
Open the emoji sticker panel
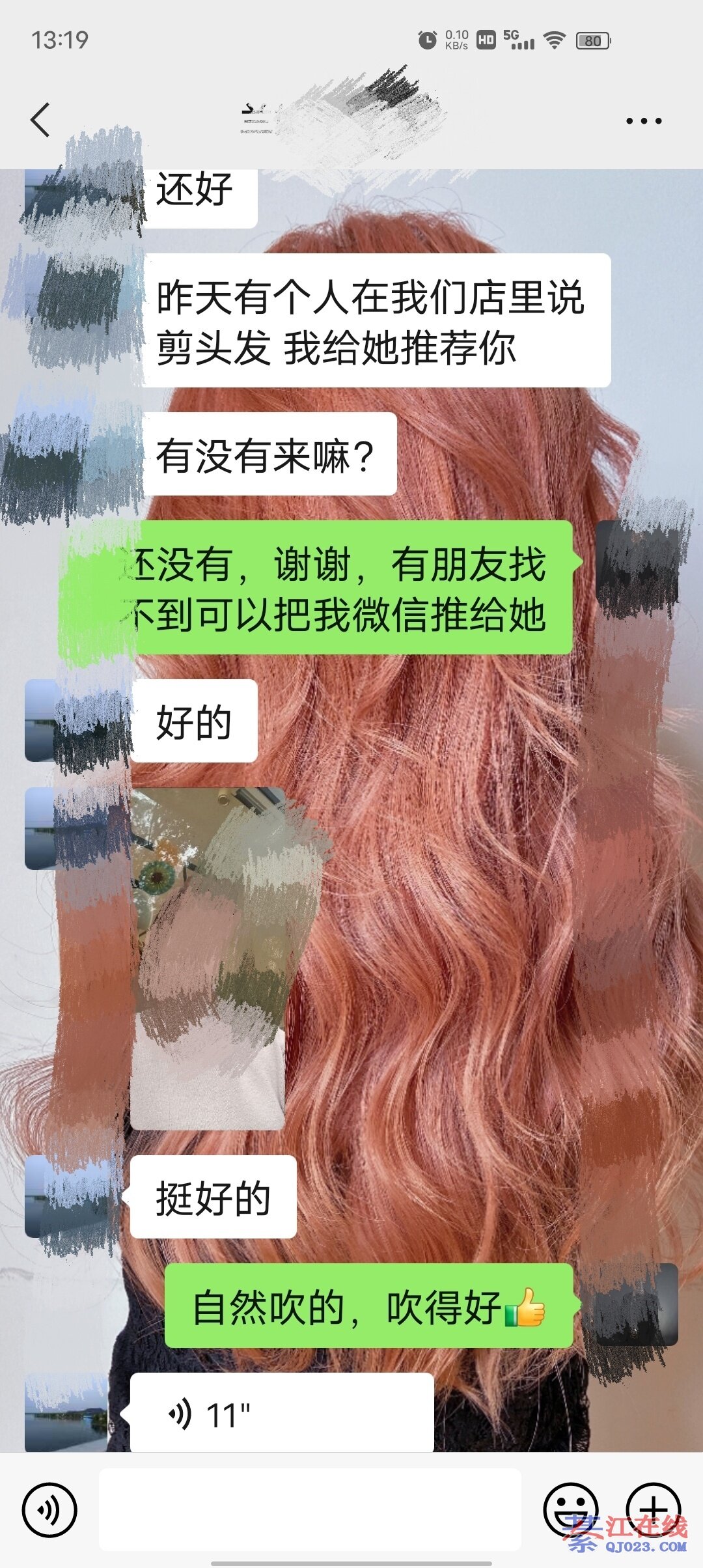coord(570,1508)
